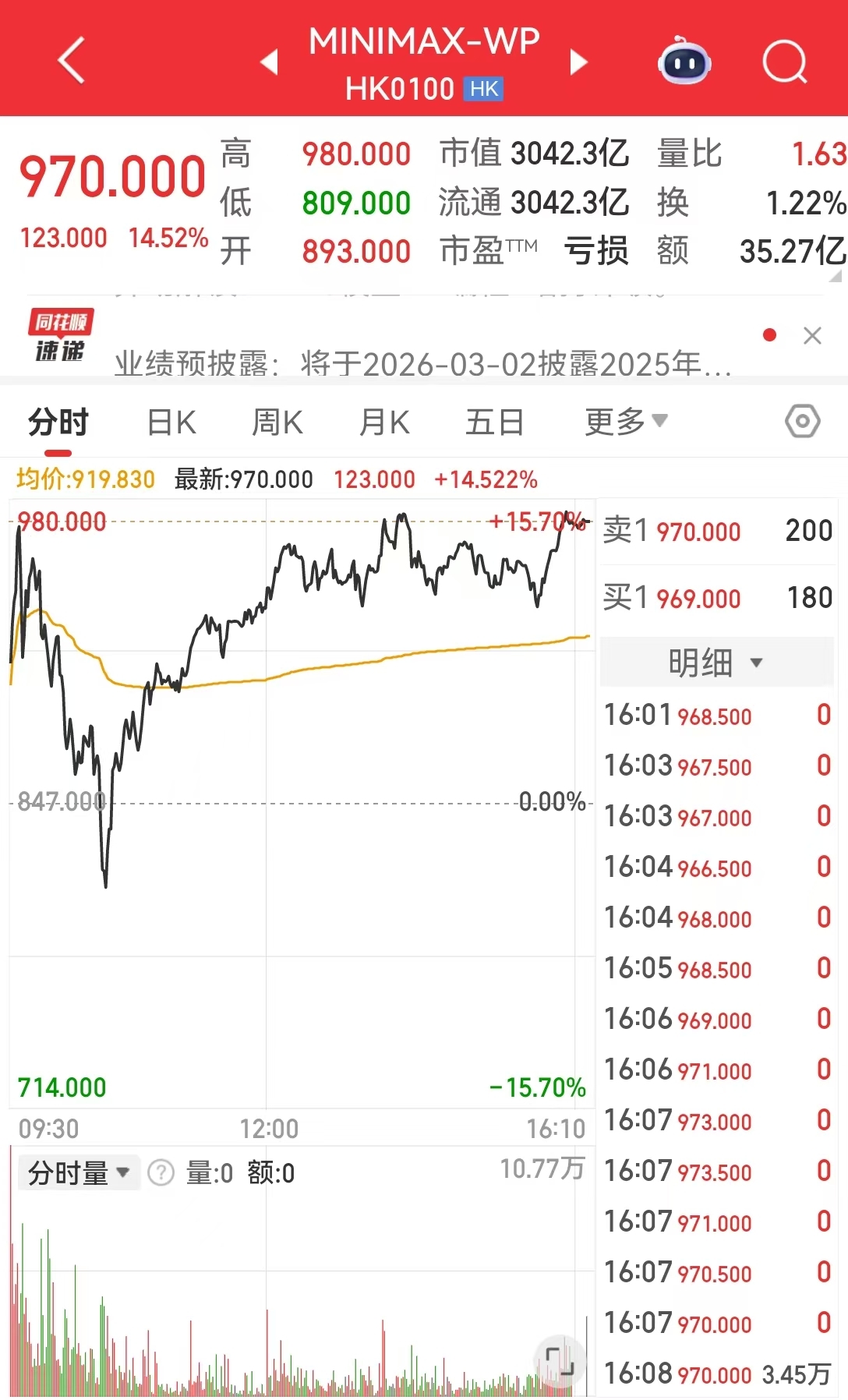The width and height of the screenshot is (848, 1400).
Task: Switch to previous stock with left triangle
Action: pyautogui.click(x=269, y=62)
